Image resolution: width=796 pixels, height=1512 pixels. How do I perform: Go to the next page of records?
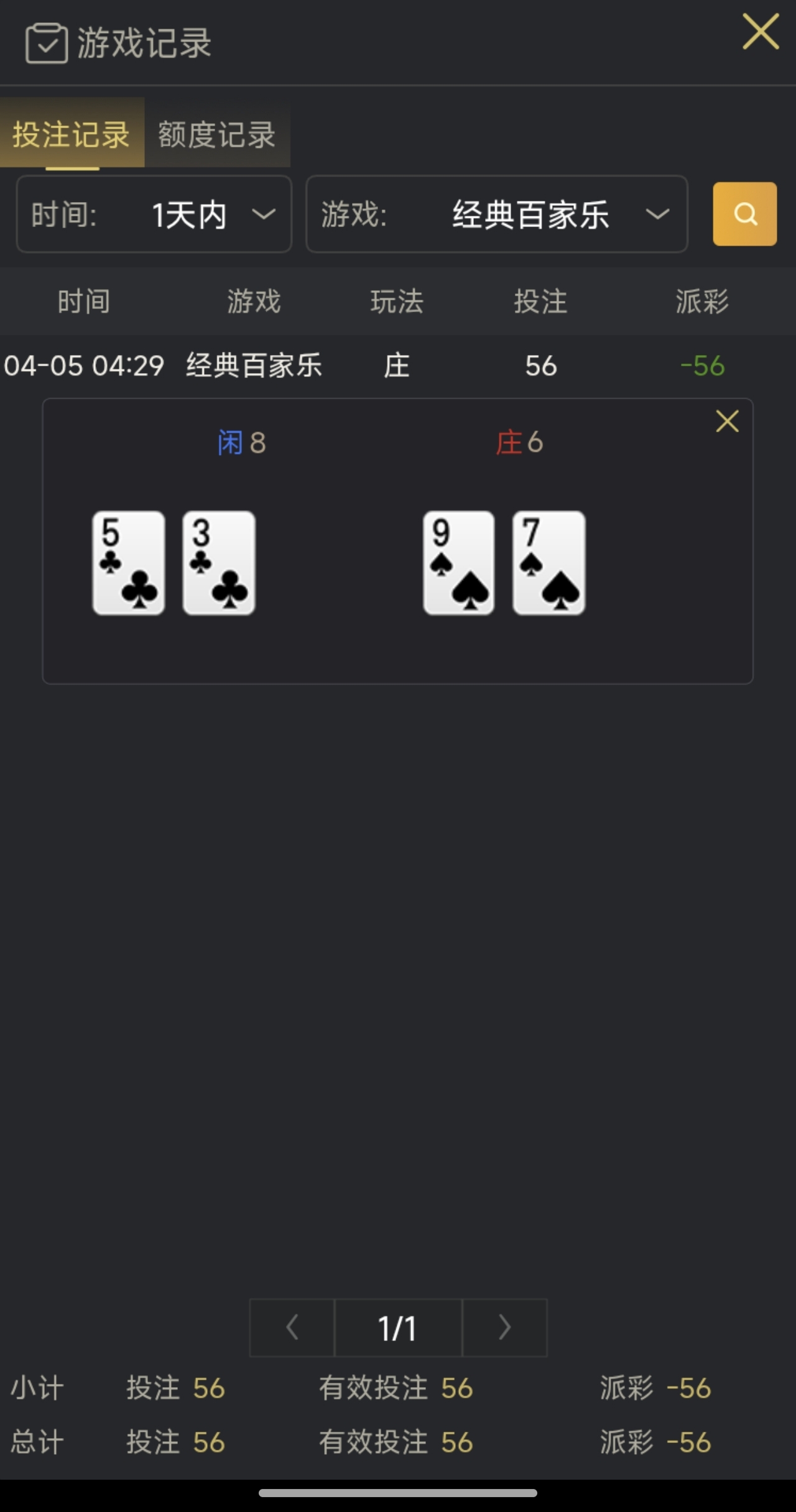[504, 1327]
